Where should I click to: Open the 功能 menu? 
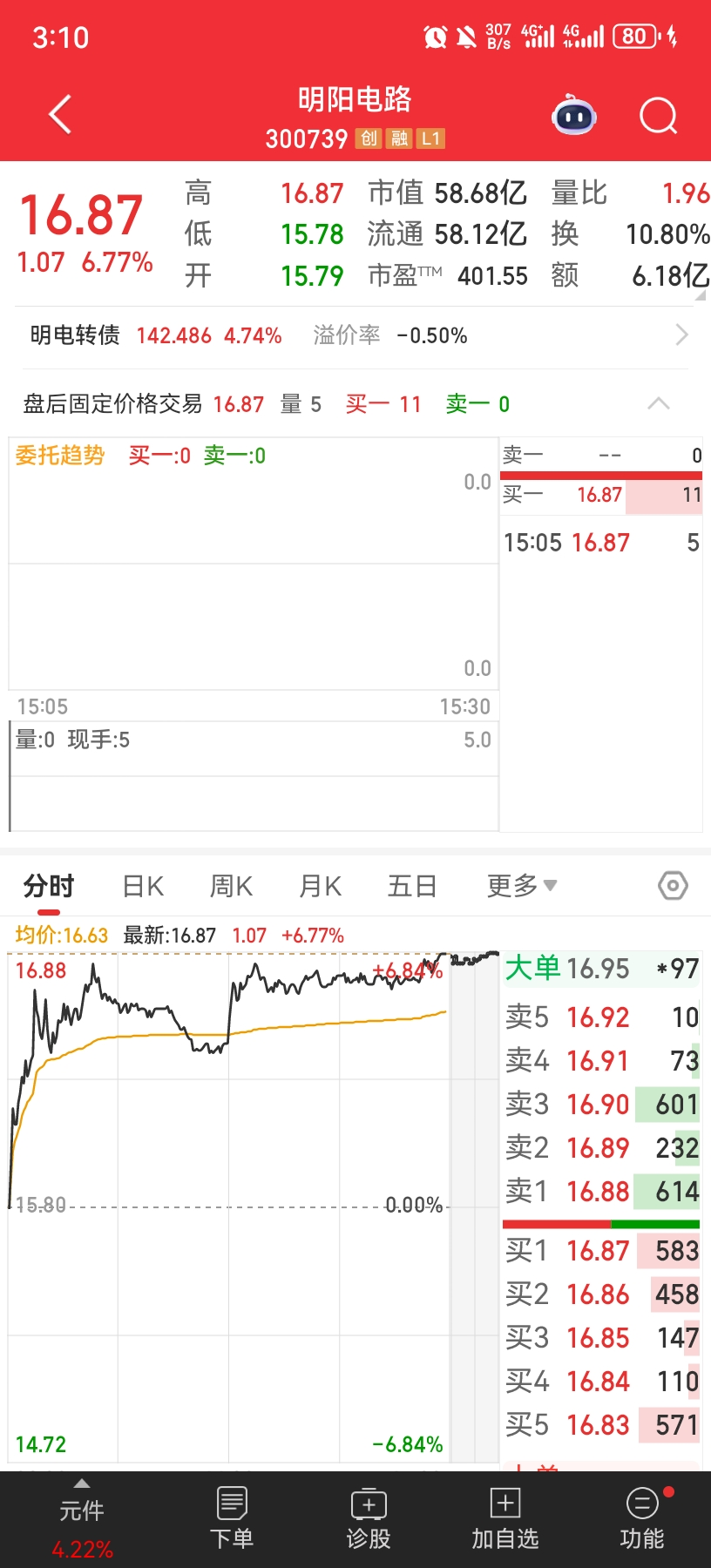[x=642, y=1519]
